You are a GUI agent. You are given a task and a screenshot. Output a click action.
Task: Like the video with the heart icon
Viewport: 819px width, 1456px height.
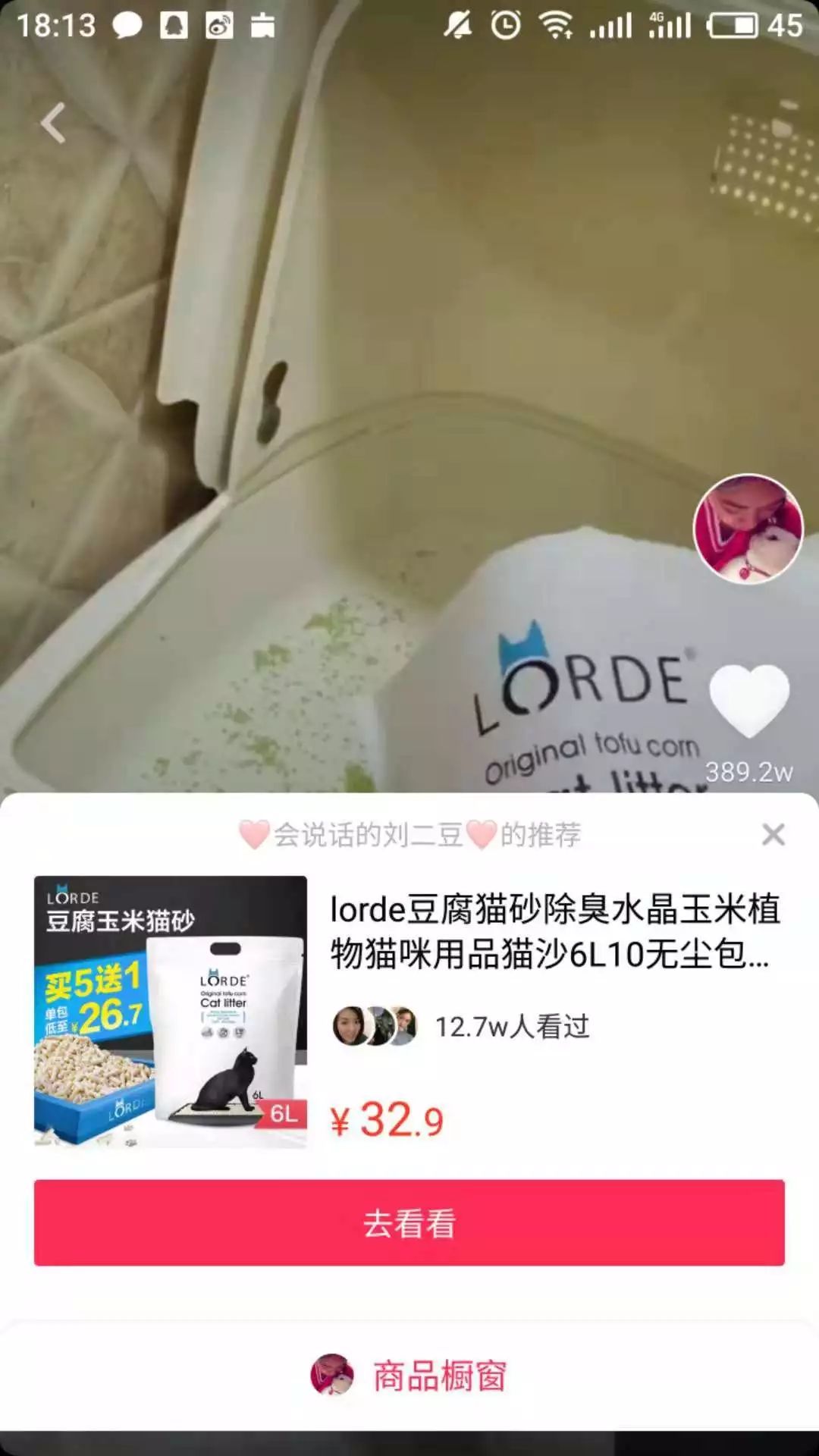coord(748,700)
